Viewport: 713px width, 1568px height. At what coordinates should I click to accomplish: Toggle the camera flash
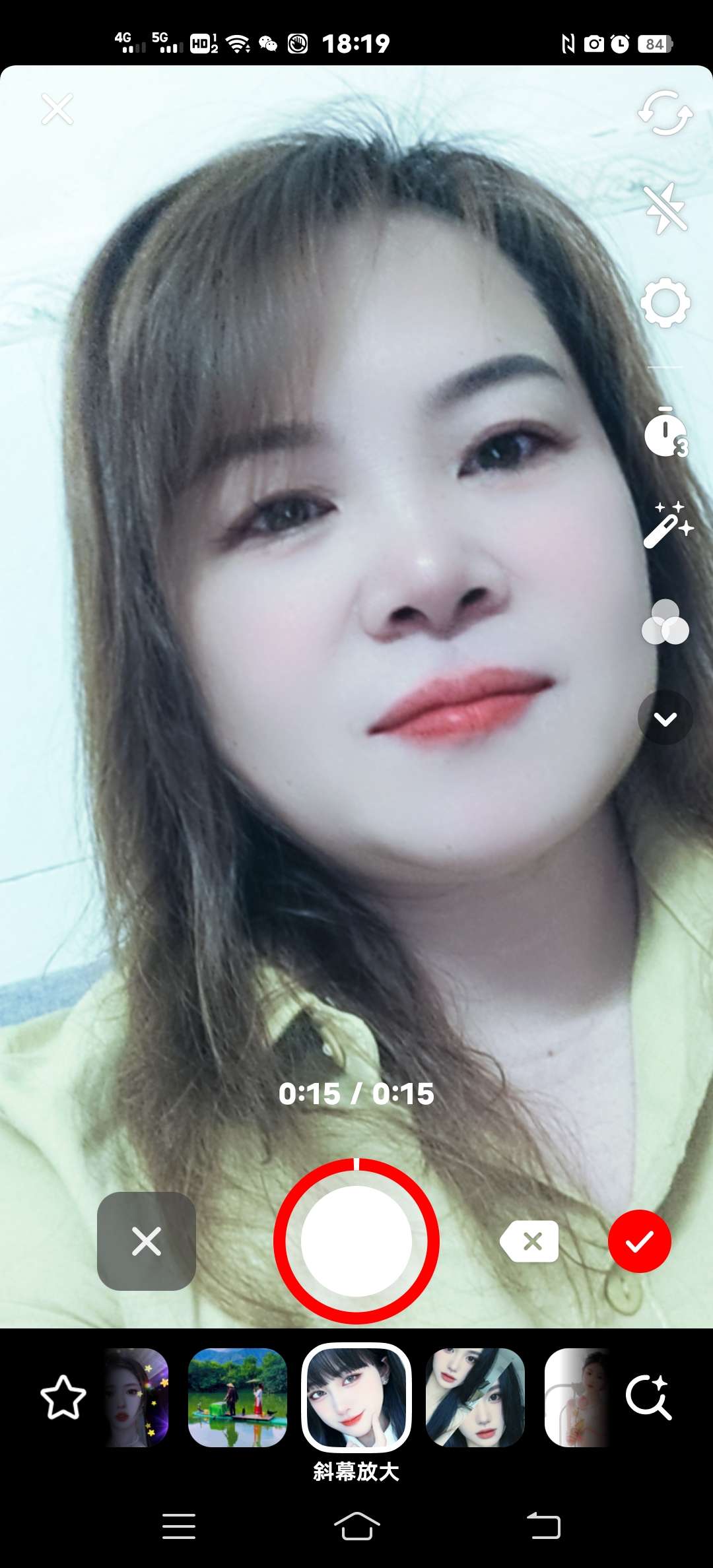pyautogui.click(x=665, y=209)
